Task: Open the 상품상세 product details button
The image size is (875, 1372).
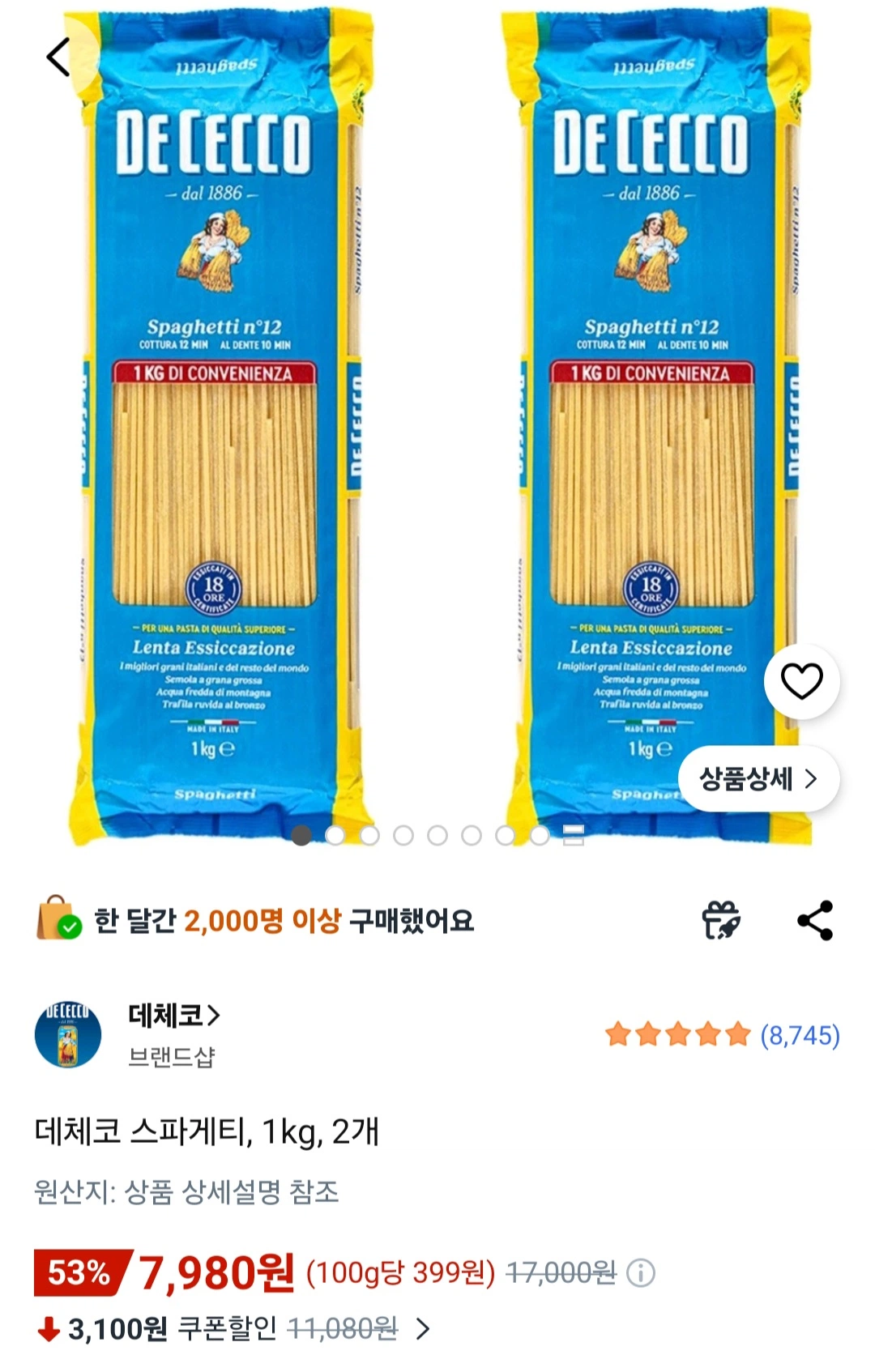Action: tap(758, 779)
